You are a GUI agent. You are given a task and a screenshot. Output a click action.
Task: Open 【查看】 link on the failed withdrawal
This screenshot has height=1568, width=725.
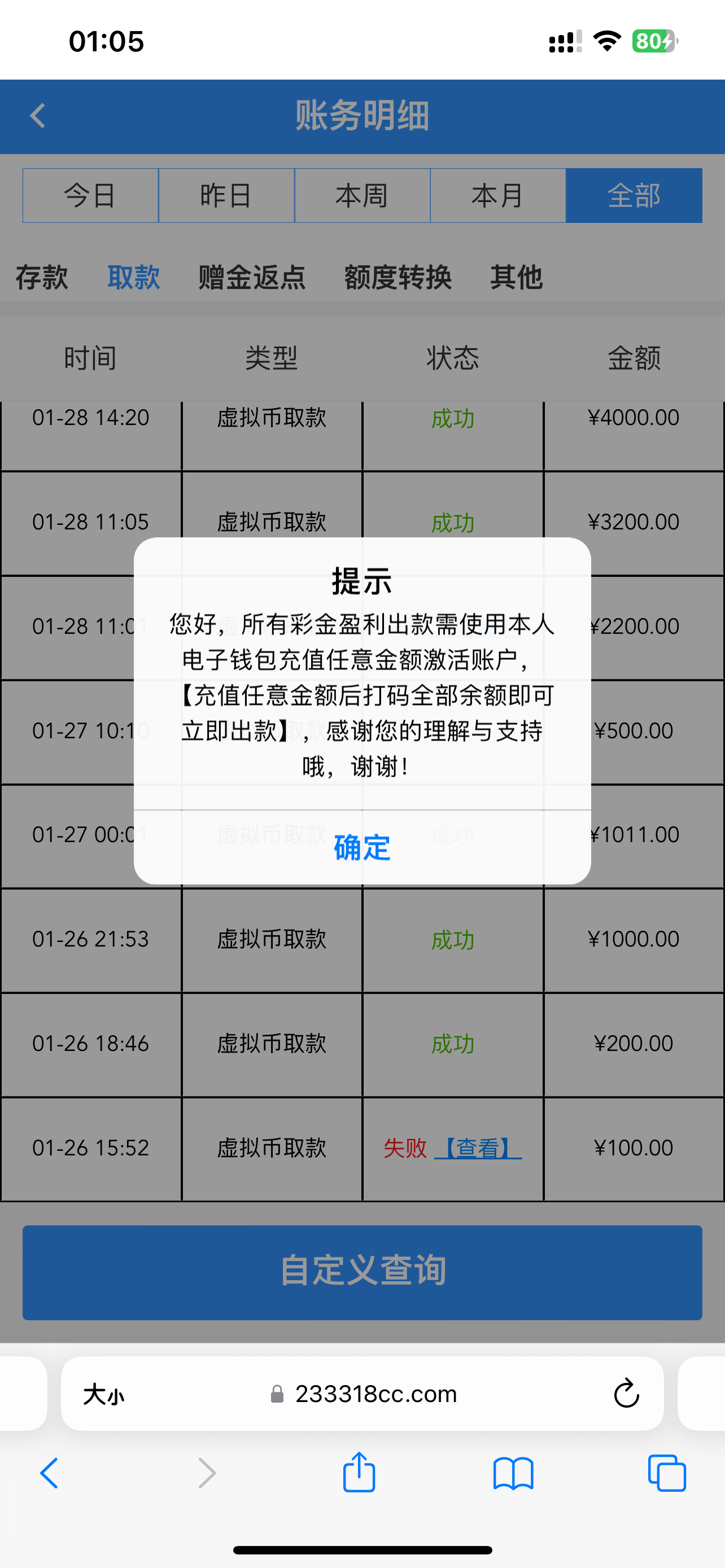pyautogui.click(x=479, y=1148)
